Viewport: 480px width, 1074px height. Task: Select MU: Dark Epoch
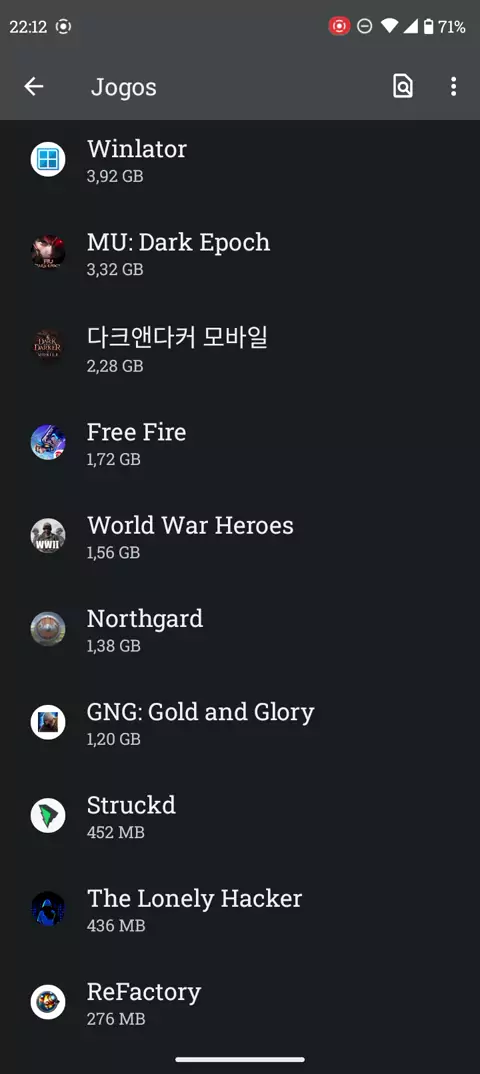pyautogui.click(x=240, y=253)
